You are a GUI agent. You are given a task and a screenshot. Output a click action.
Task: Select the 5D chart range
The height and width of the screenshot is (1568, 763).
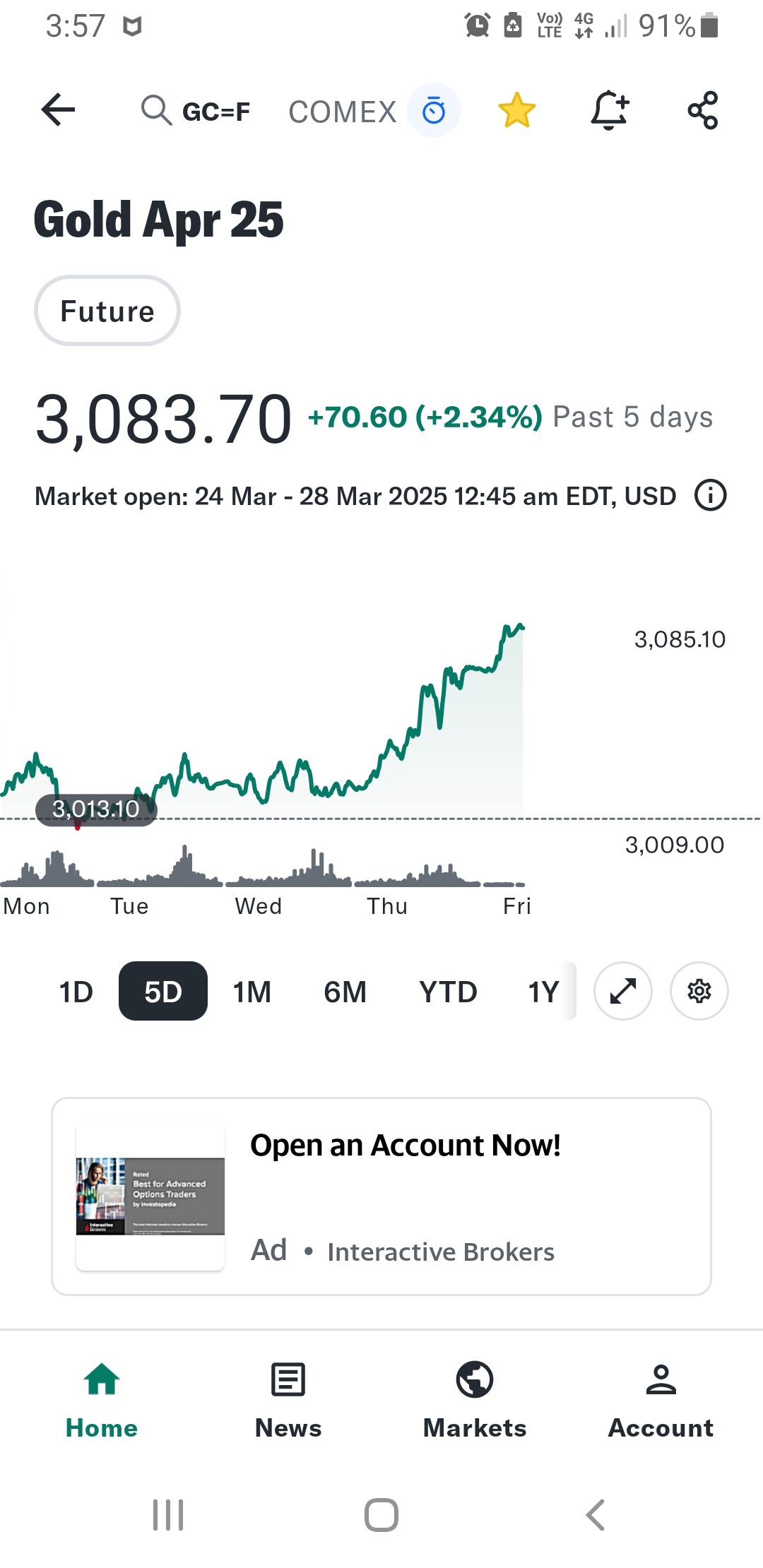(x=163, y=991)
